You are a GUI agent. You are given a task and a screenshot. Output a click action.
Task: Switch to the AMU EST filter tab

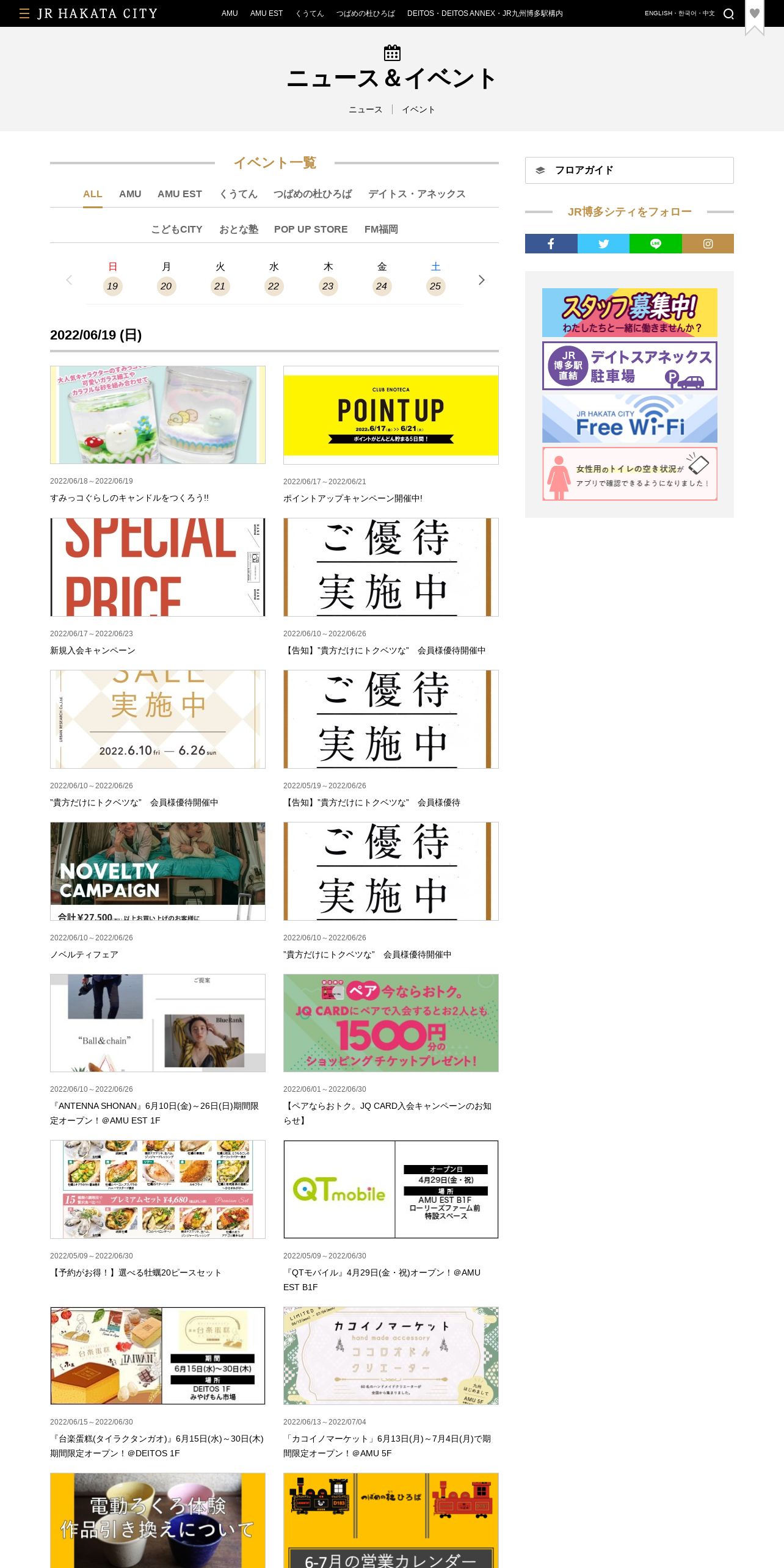[180, 194]
